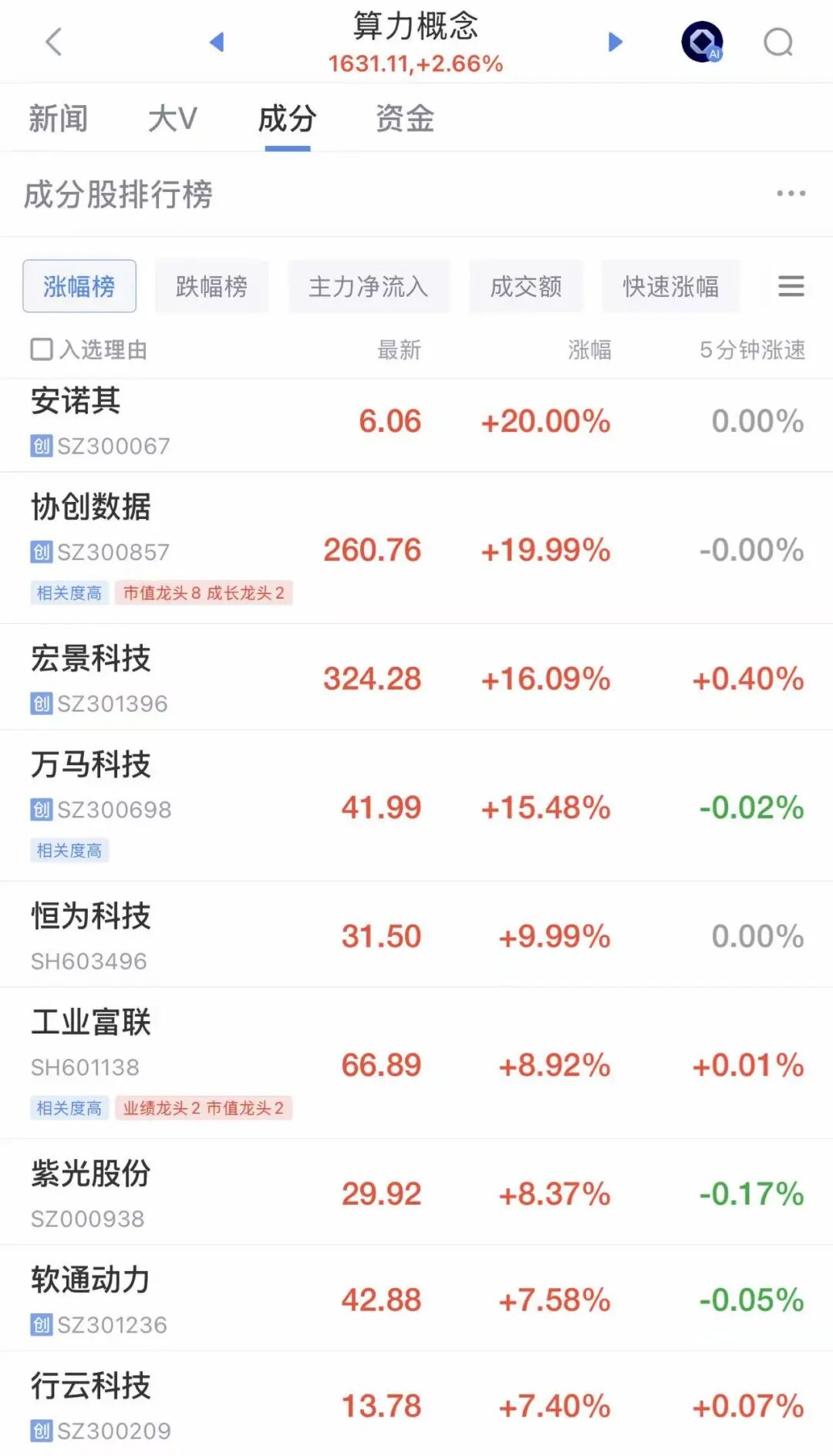Image resolution: width=833 pixels, height=1456 pixels.
Task: Open the 资金 tab
Action: (405, 119)
